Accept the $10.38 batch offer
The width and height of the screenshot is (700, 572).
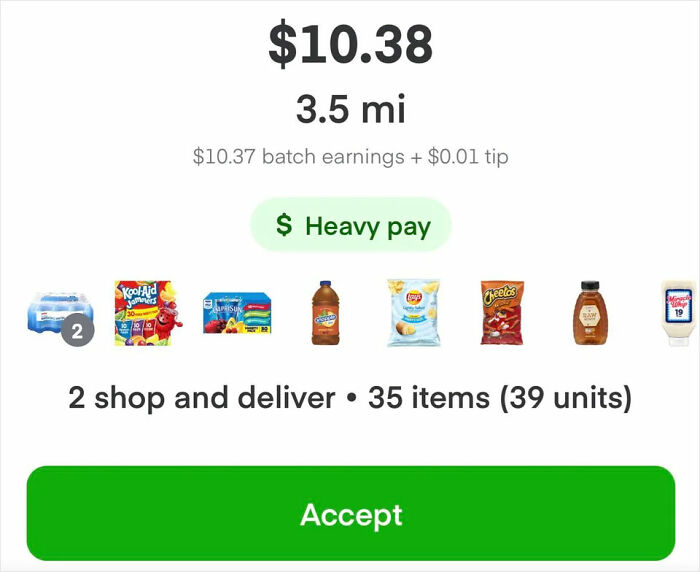tap(350, 514)
